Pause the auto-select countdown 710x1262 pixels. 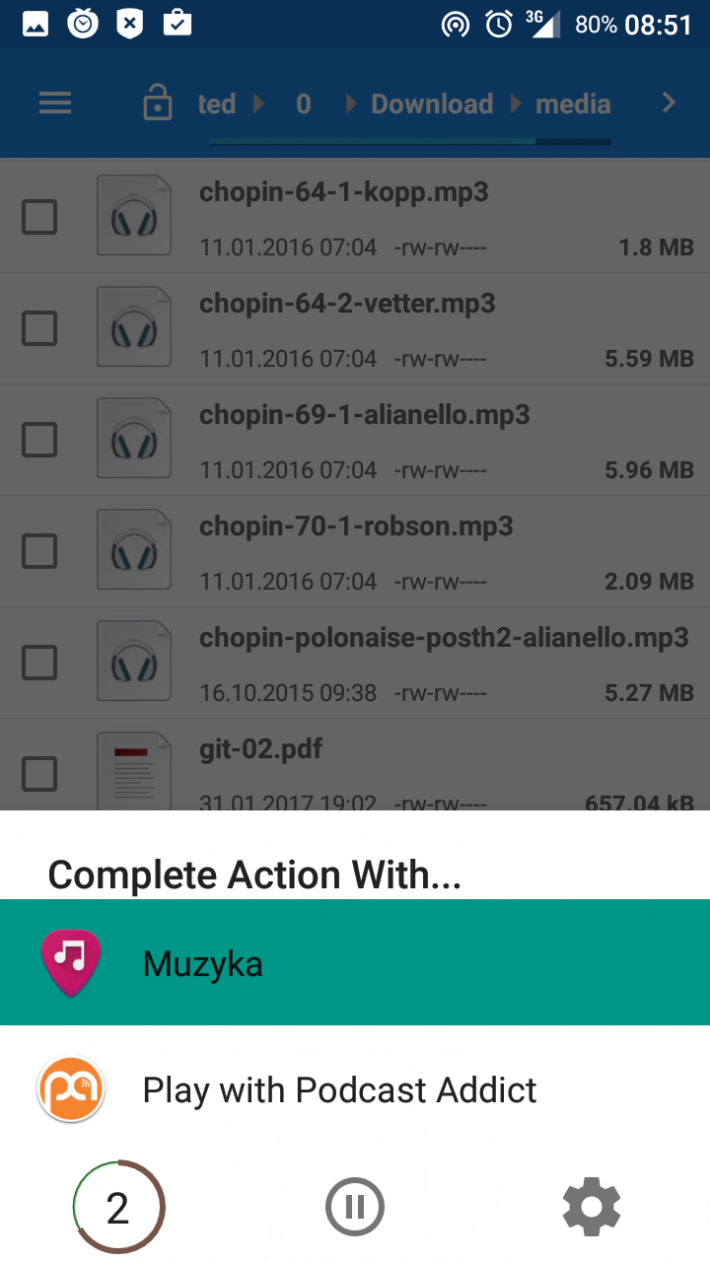point(355,1207)
